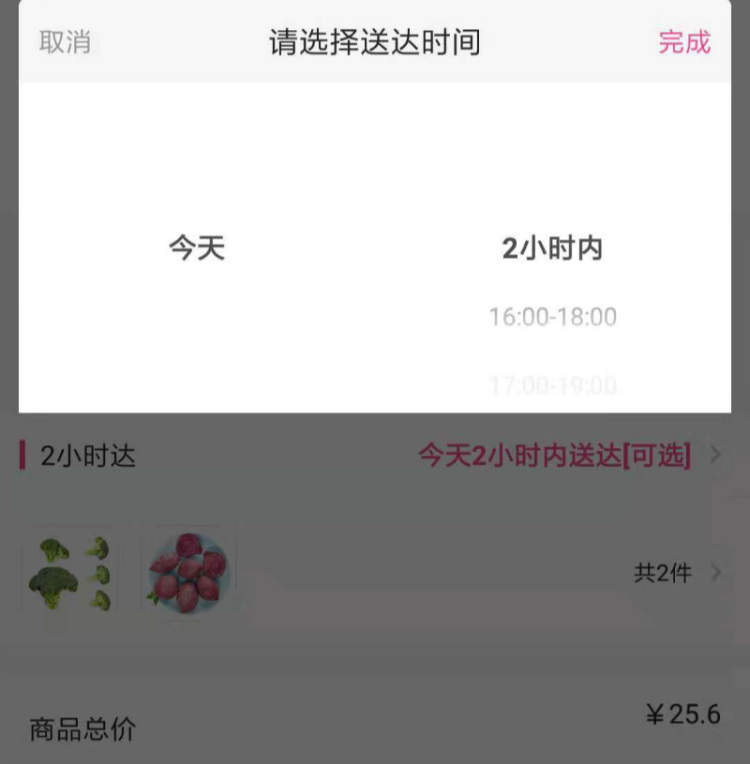Select the 16:00-18:00 delivery slot

[552, 318]
